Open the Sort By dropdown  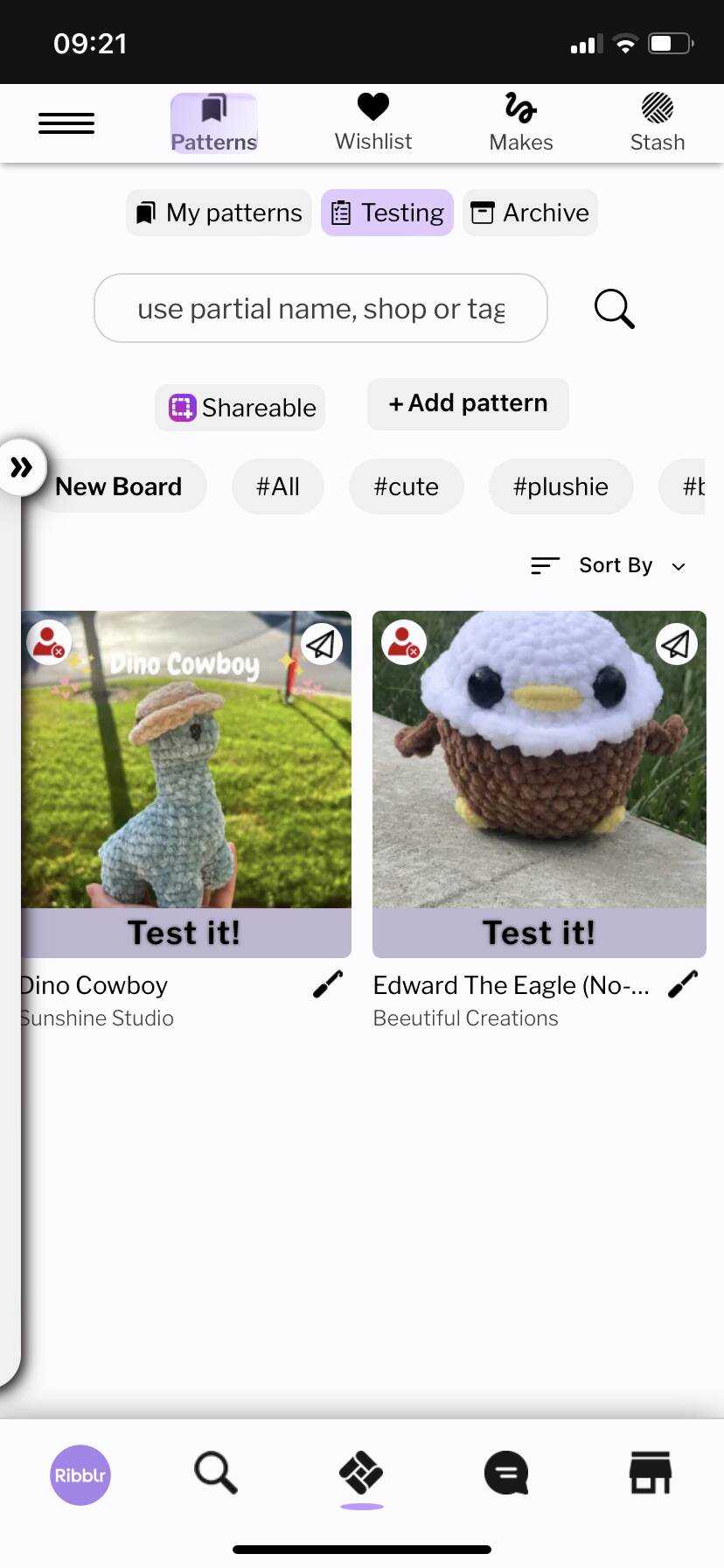point(609,565)
